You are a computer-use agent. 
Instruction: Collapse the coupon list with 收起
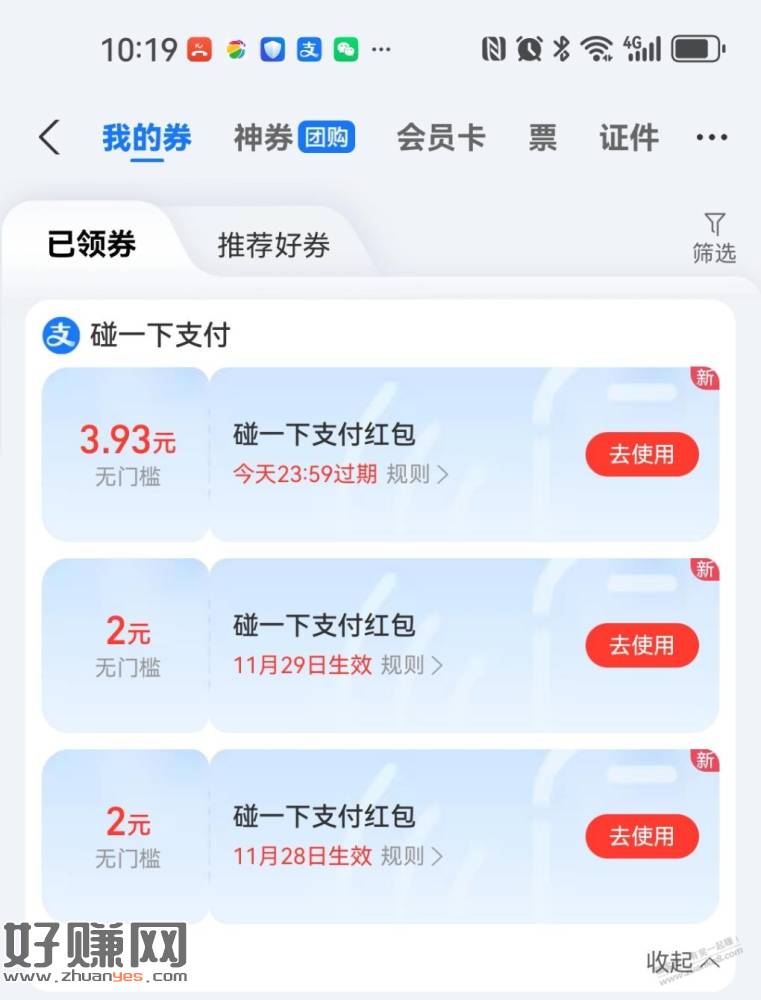(683, 962)
